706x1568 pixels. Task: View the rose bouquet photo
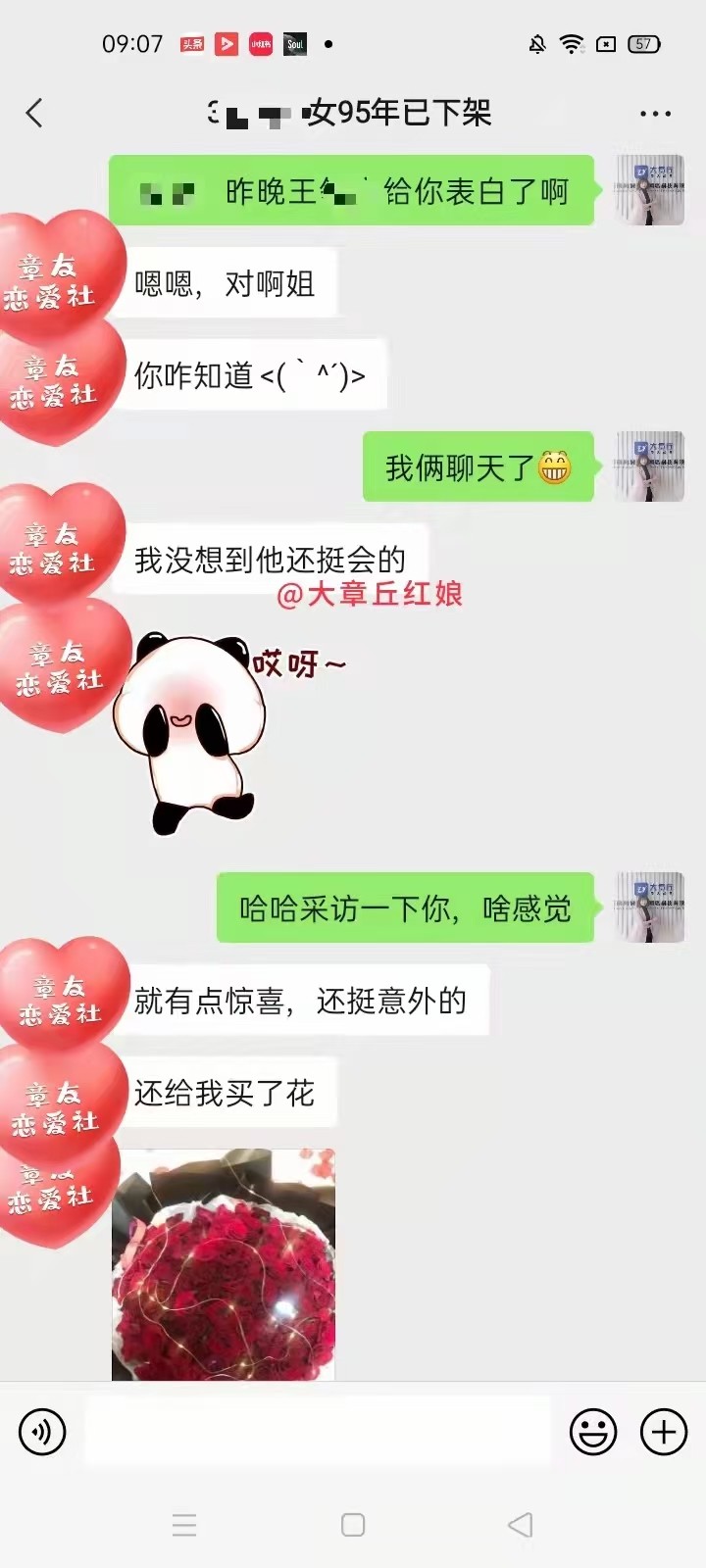click(224, 1264)
